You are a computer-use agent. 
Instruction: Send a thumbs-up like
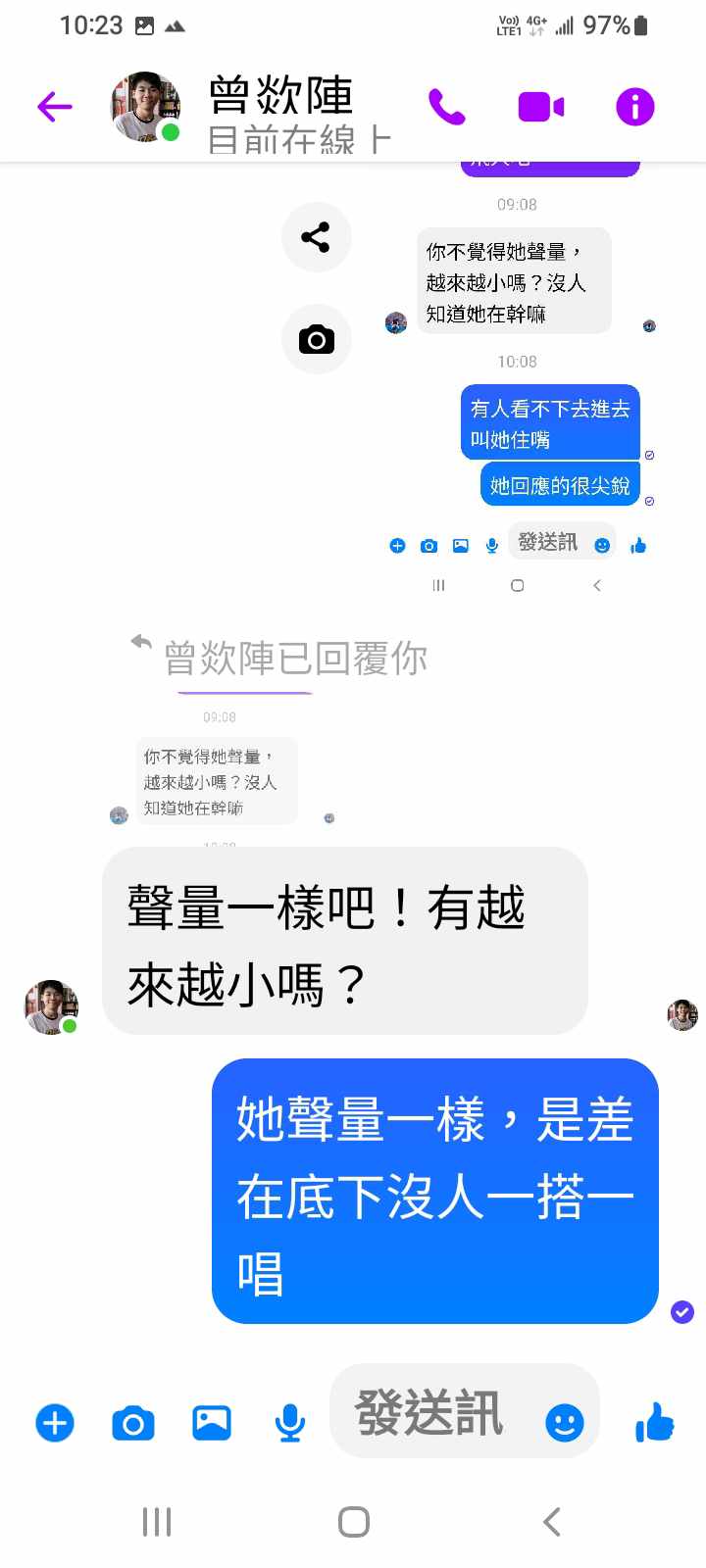(654, 1422)
